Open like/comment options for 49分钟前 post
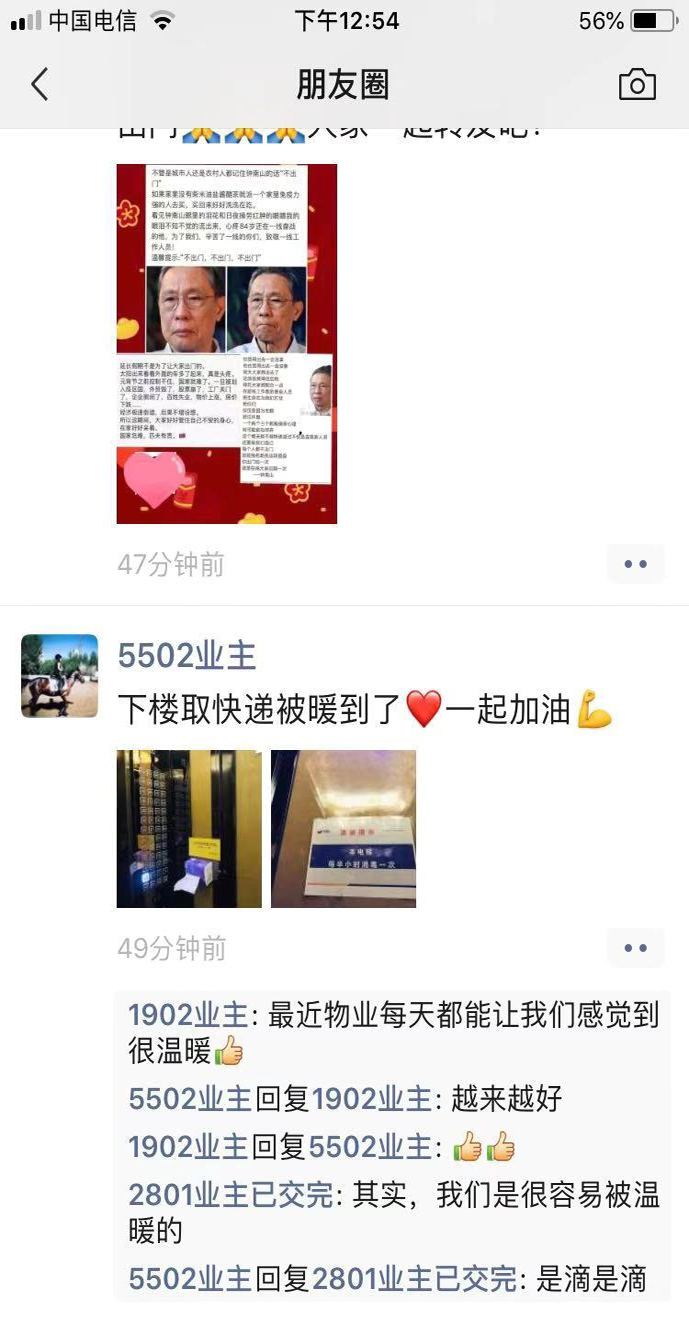This screenshot has height=1334, width=689. tap(635, 948)
